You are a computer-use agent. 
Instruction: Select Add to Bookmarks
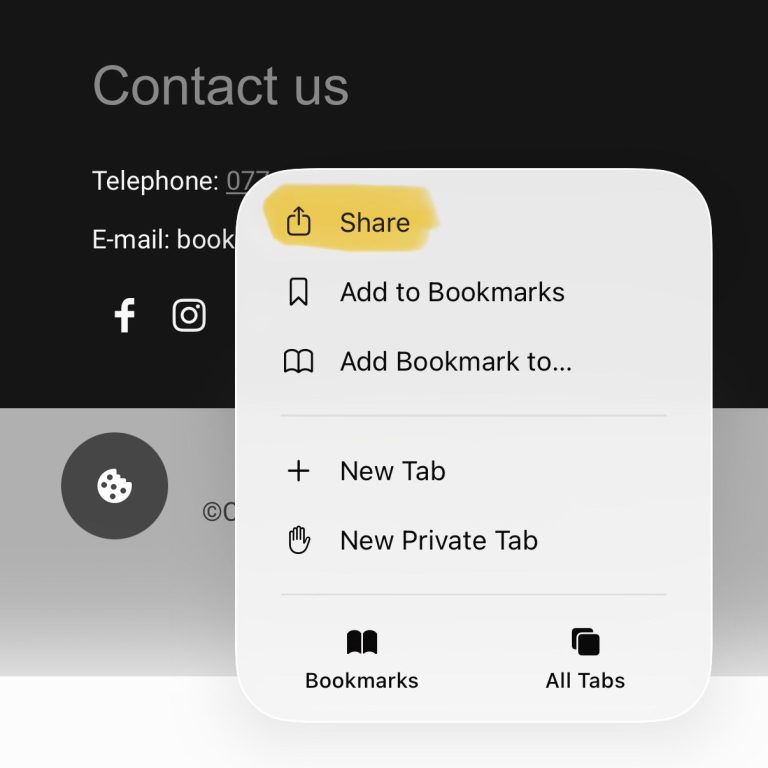pos(450,292)
